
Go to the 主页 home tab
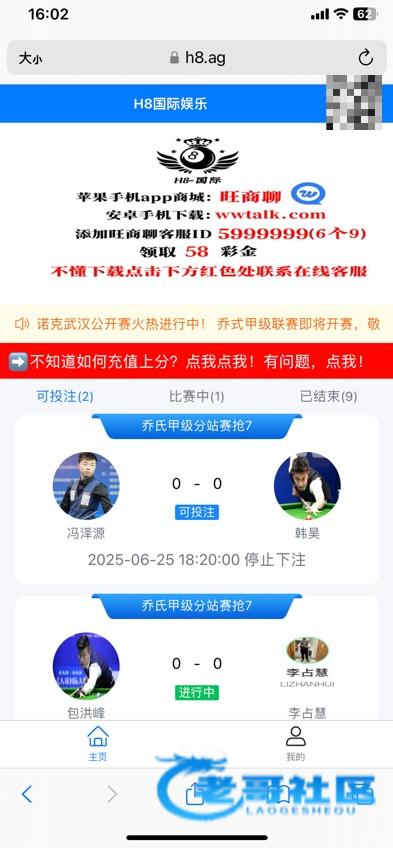pos(98,743)
